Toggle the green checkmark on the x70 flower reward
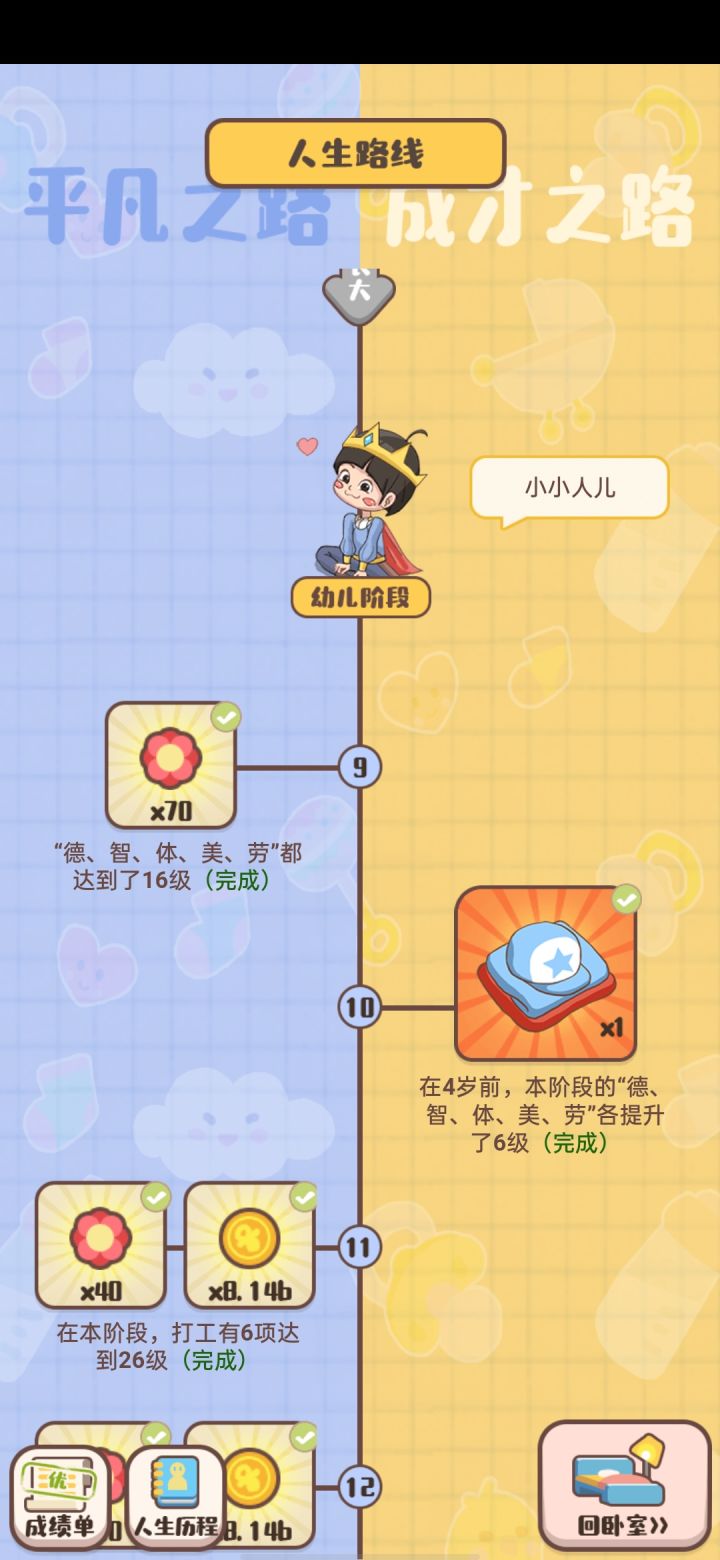This screenshot has width=720, height=1560. click(x=226, y=715)
